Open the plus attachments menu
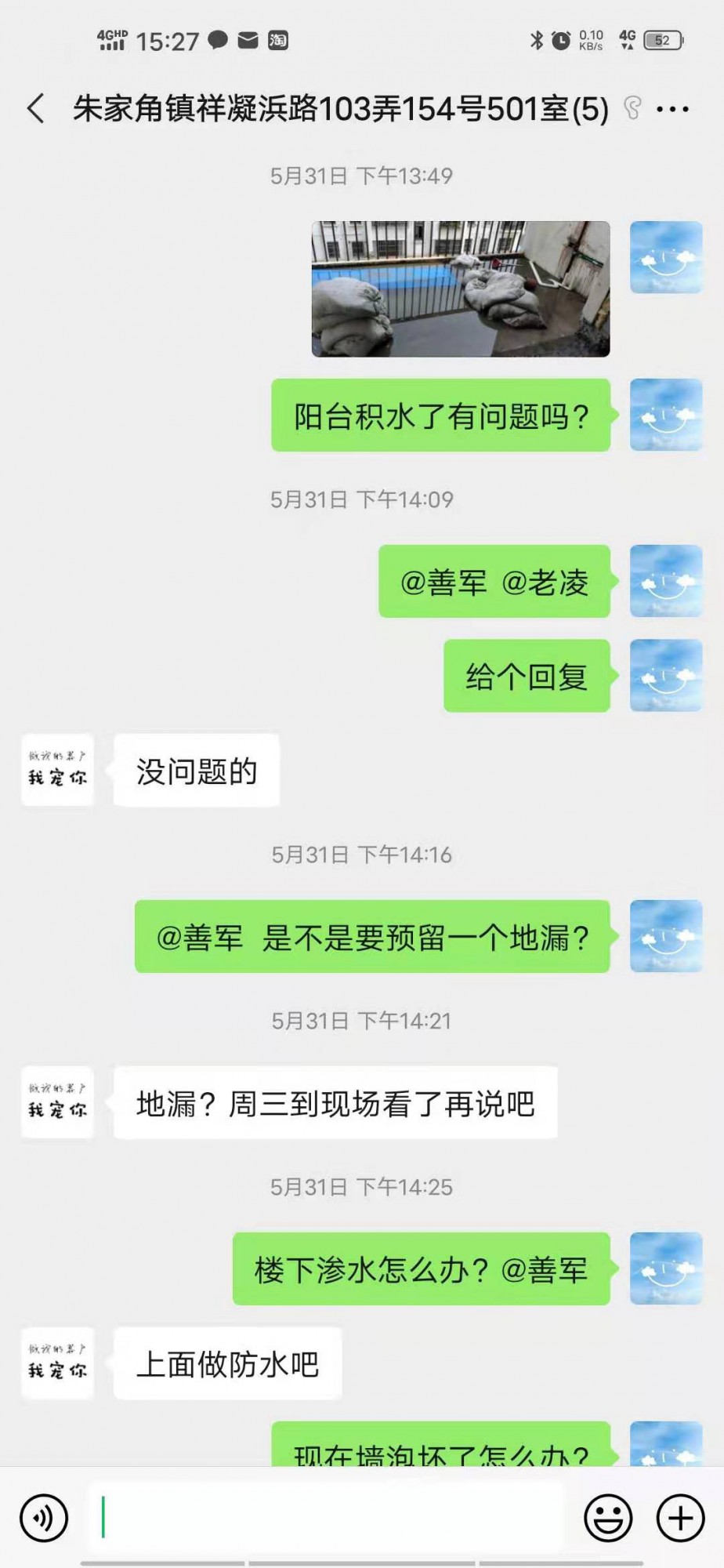The width and height of the screenshot is (724, 1568). (x=680, y=1518)
